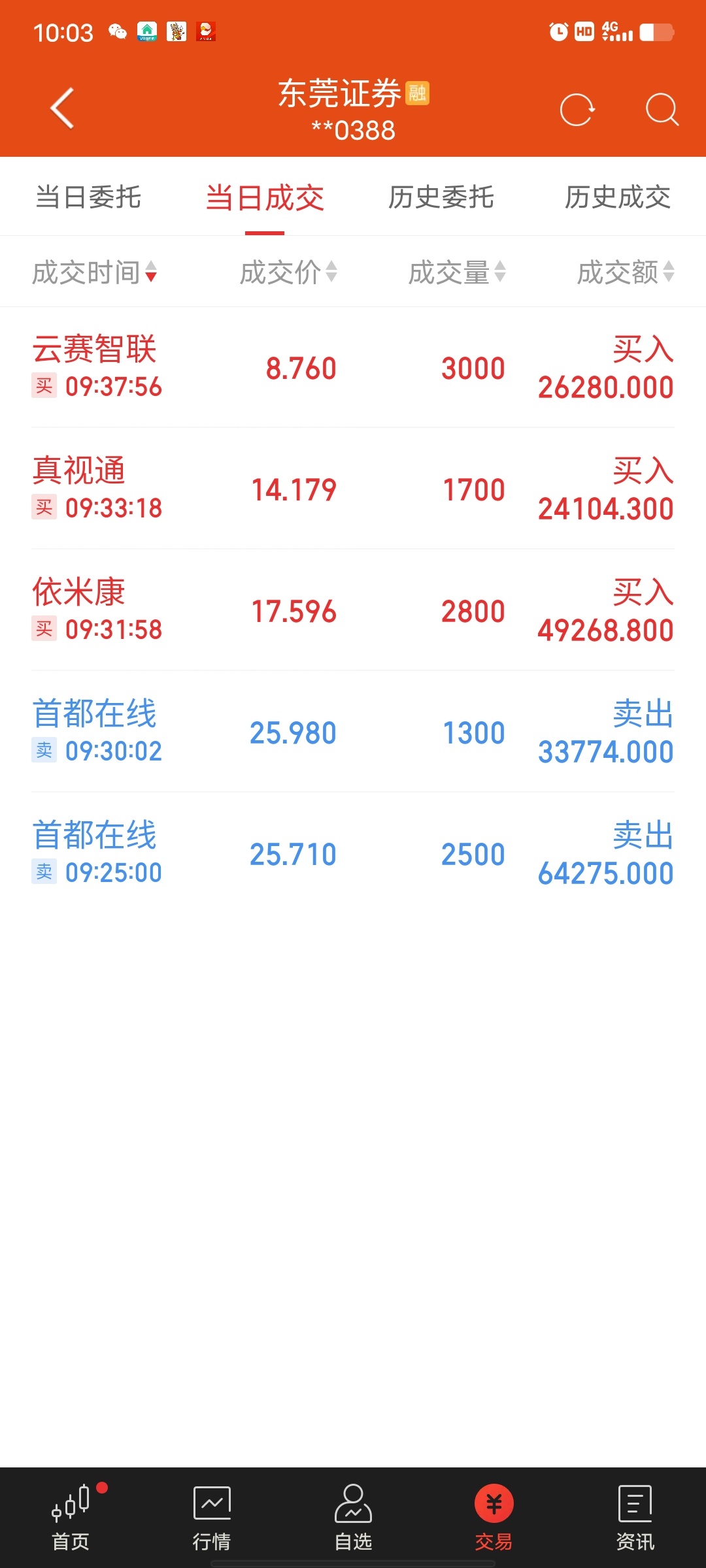Refresh the trade records
Screen dimensions: 706x1568
pos(577,109)
